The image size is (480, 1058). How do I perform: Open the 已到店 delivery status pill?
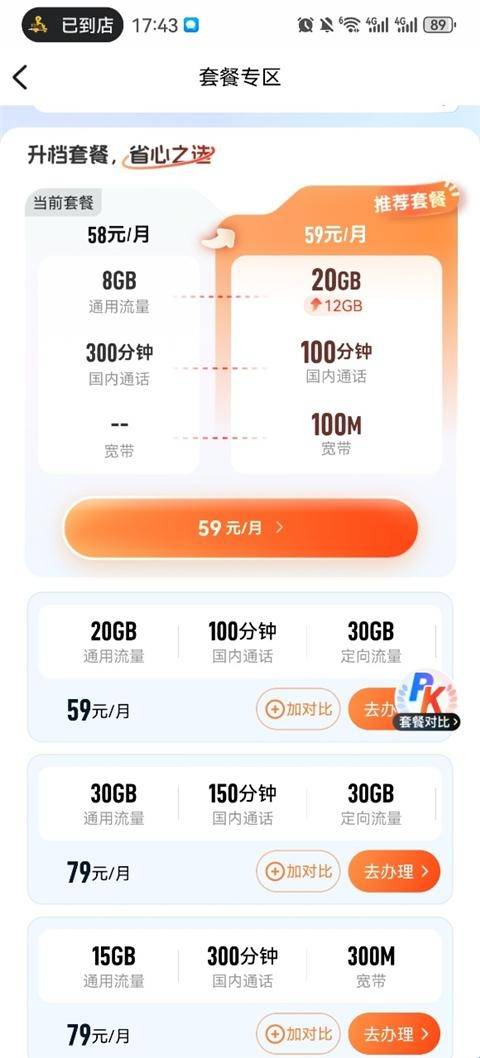click(73, 26)
